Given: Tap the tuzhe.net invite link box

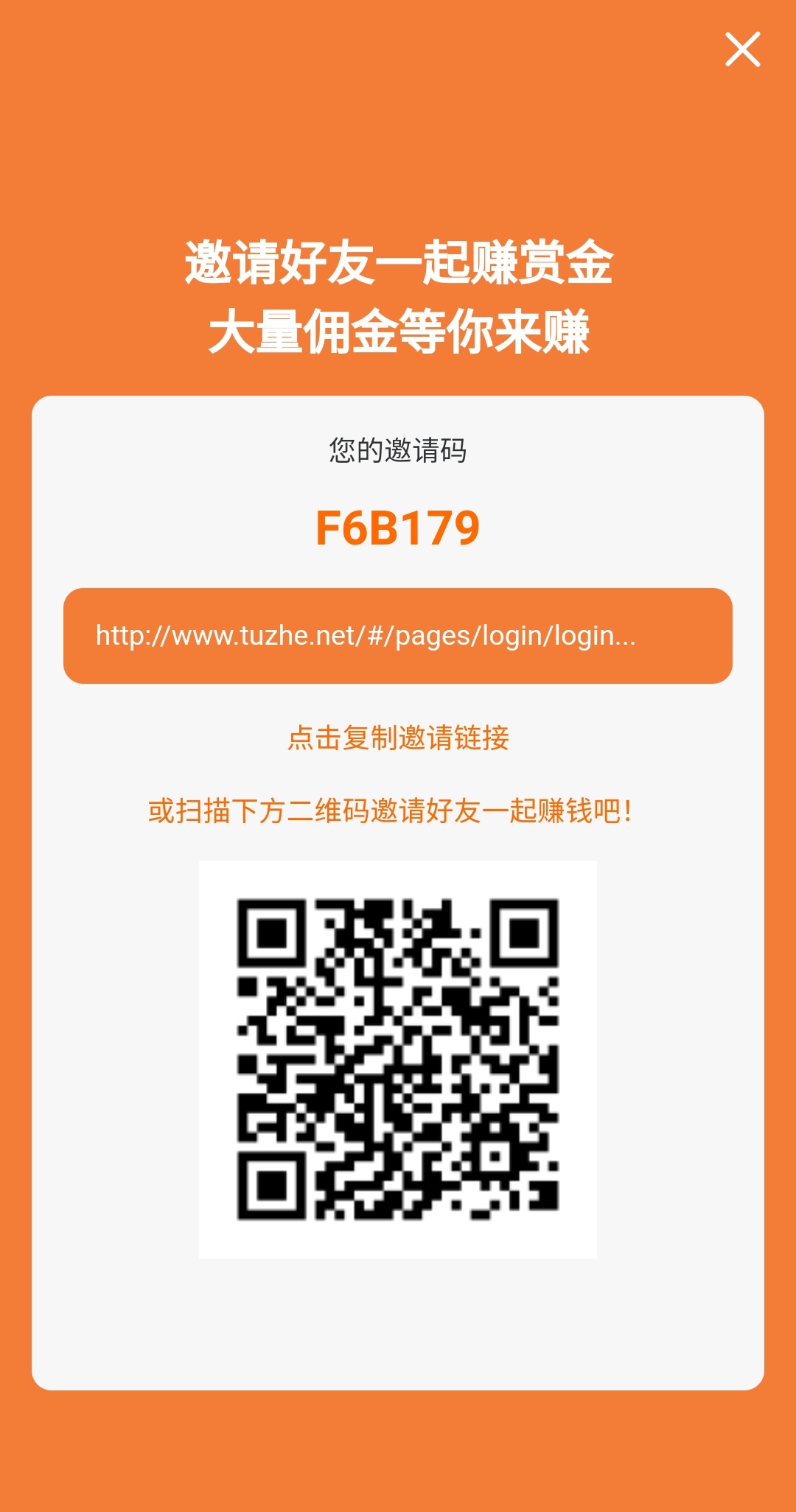Looking at the screenshot, I should coord(398,636).
